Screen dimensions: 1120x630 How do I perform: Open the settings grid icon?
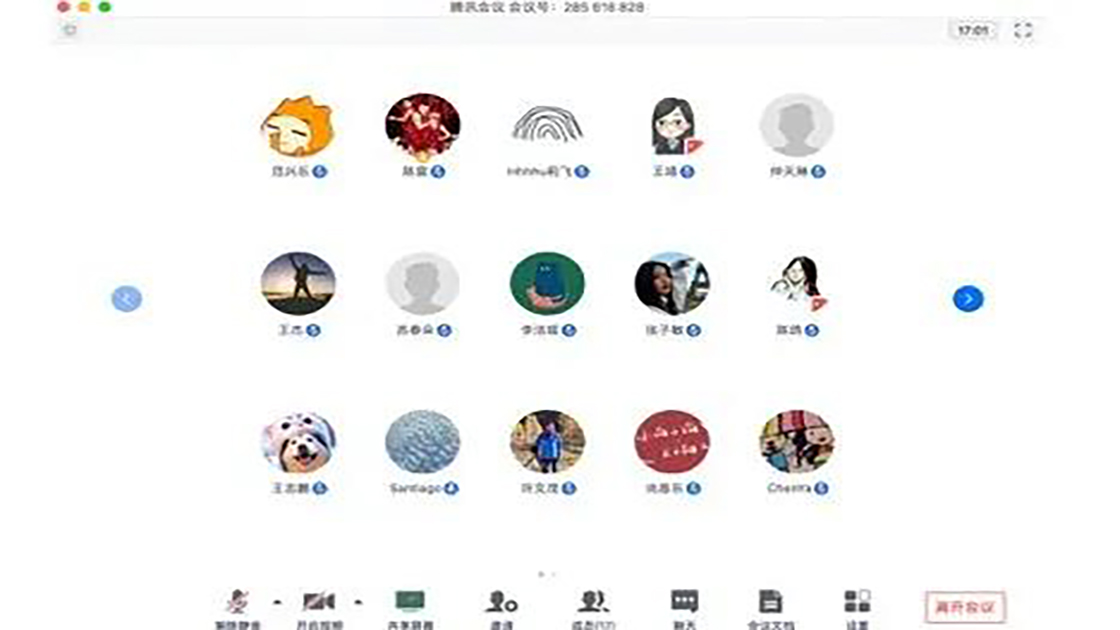pyautogui.click(x=857, y=603)
